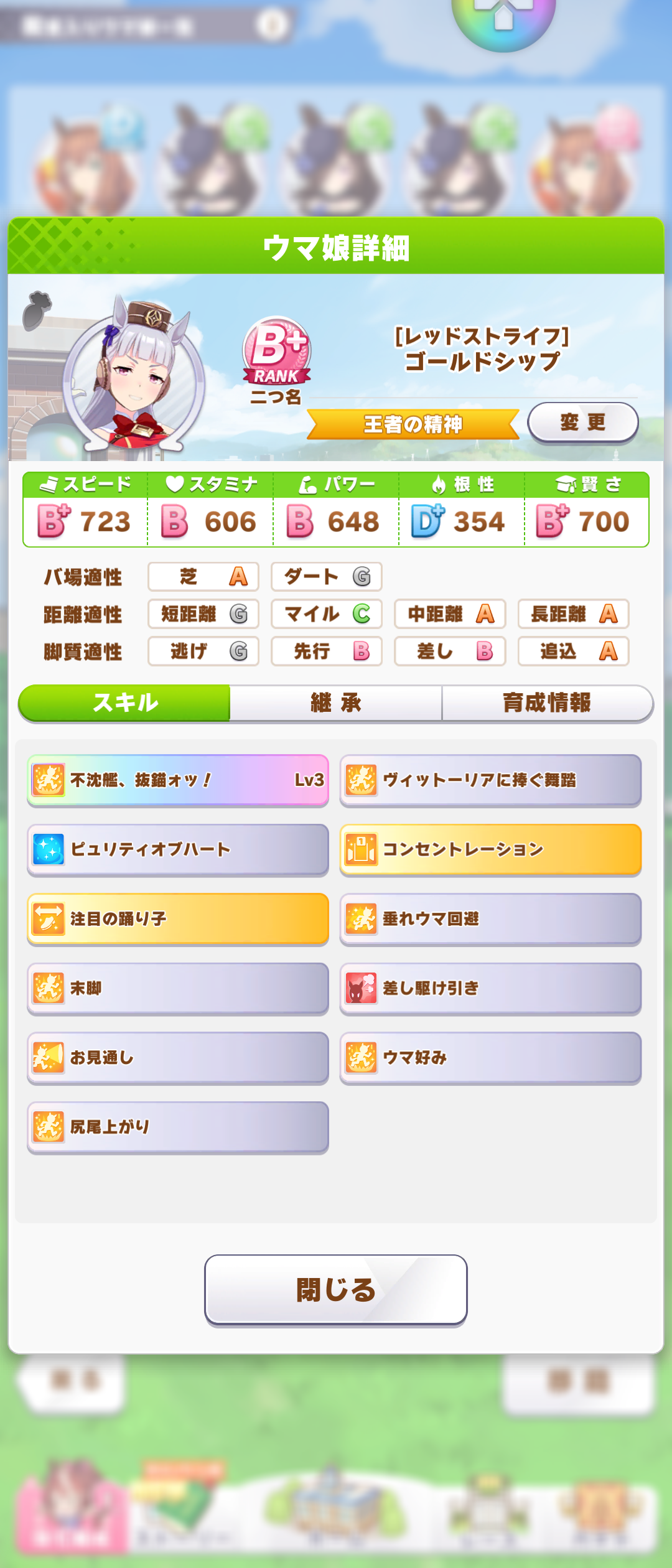The width and height of the screenshot is (672, 1568).
Task: Show details for ピュリティオブハート
Action: click(178, 849)
